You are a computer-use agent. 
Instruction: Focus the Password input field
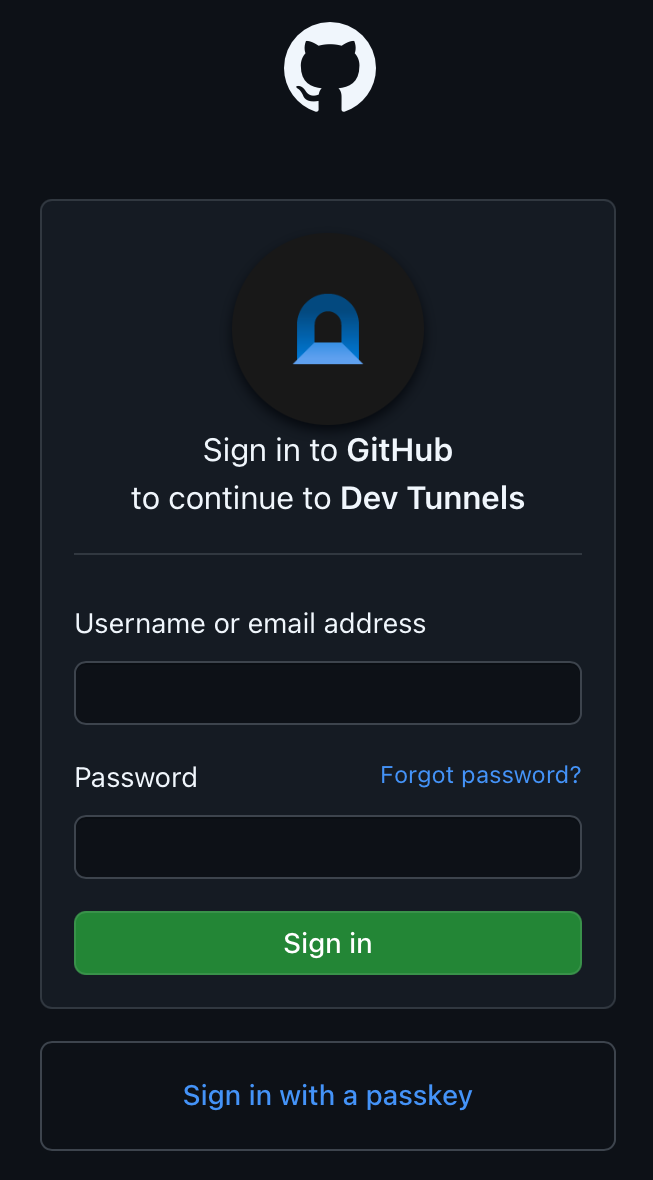[x=327, y=847]
